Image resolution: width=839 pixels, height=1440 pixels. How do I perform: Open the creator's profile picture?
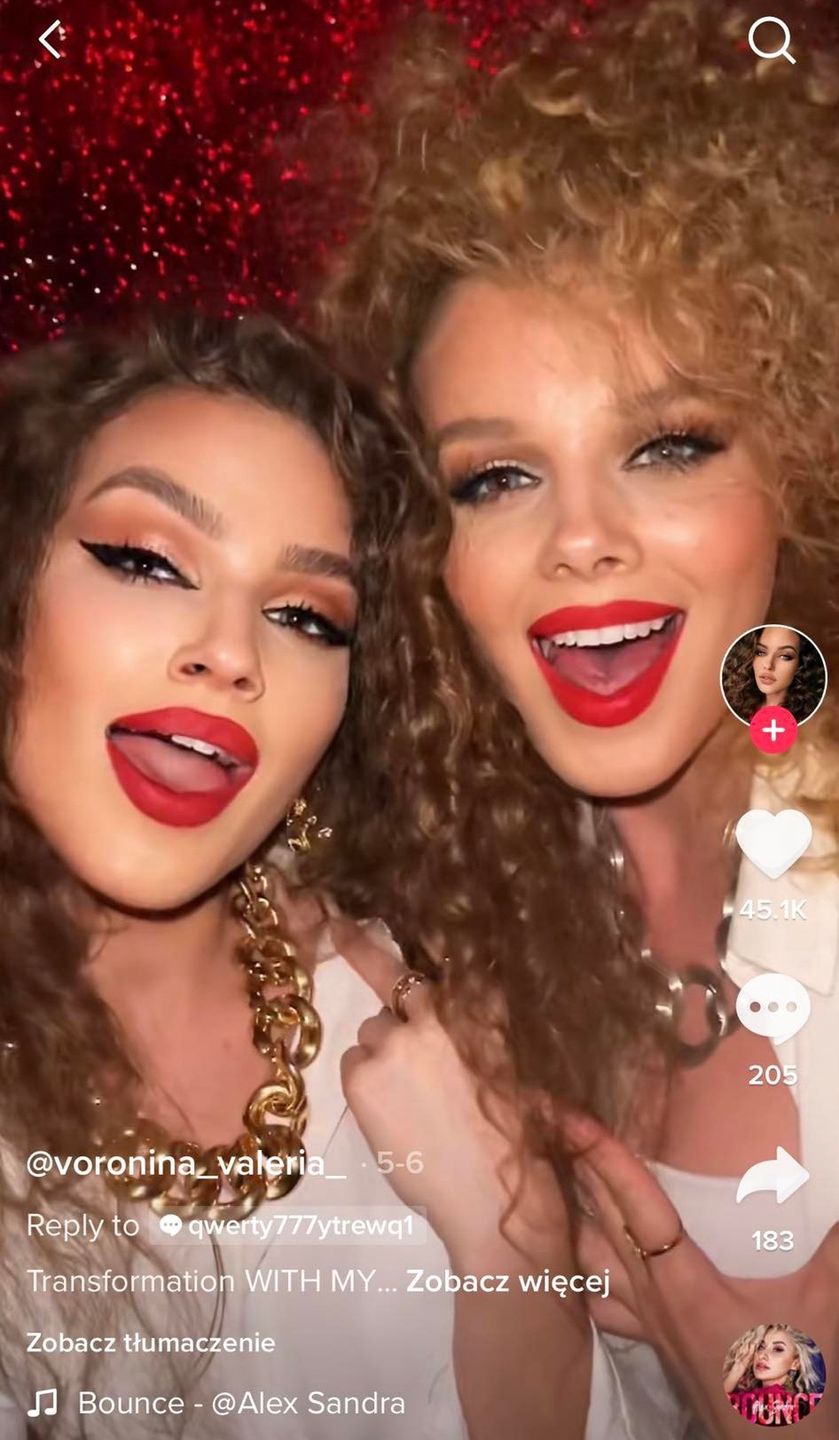coord(773,674)
